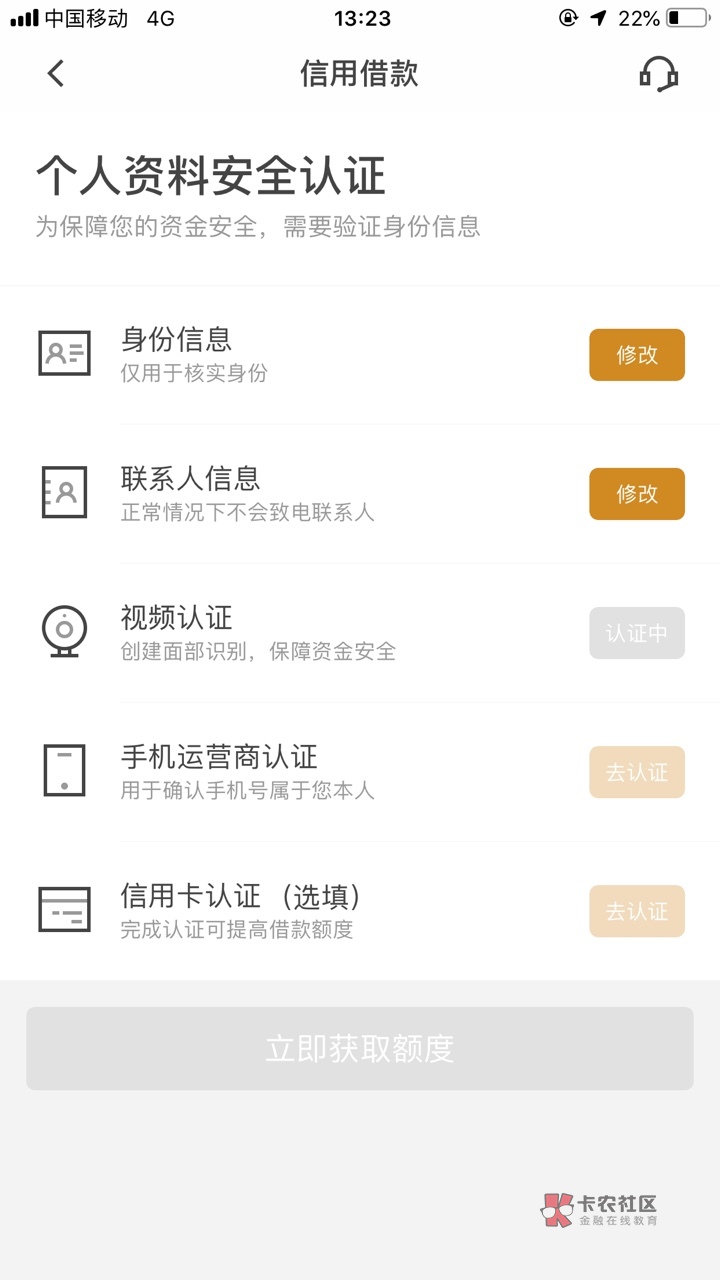
Task: Tap 认证中 button for 视频认证
Action: [x=636, y=633]
